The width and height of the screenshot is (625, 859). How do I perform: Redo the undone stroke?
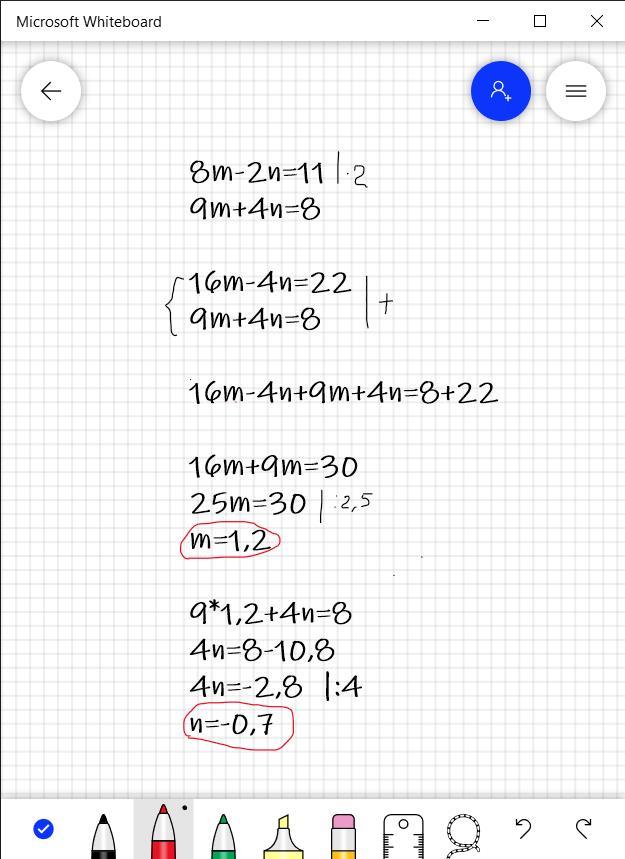[x=584, y=828]
